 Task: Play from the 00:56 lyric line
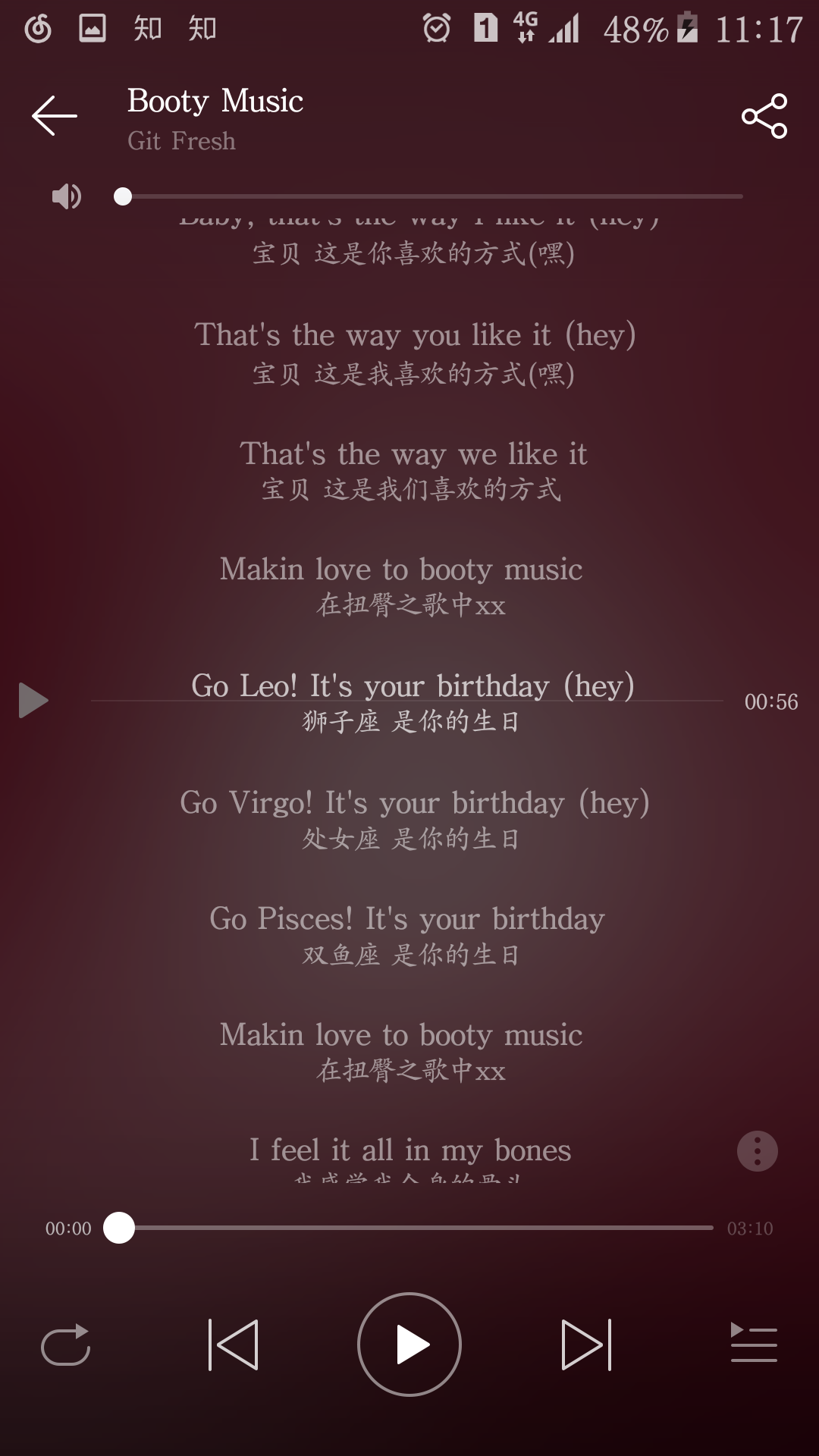click(33, 700)
